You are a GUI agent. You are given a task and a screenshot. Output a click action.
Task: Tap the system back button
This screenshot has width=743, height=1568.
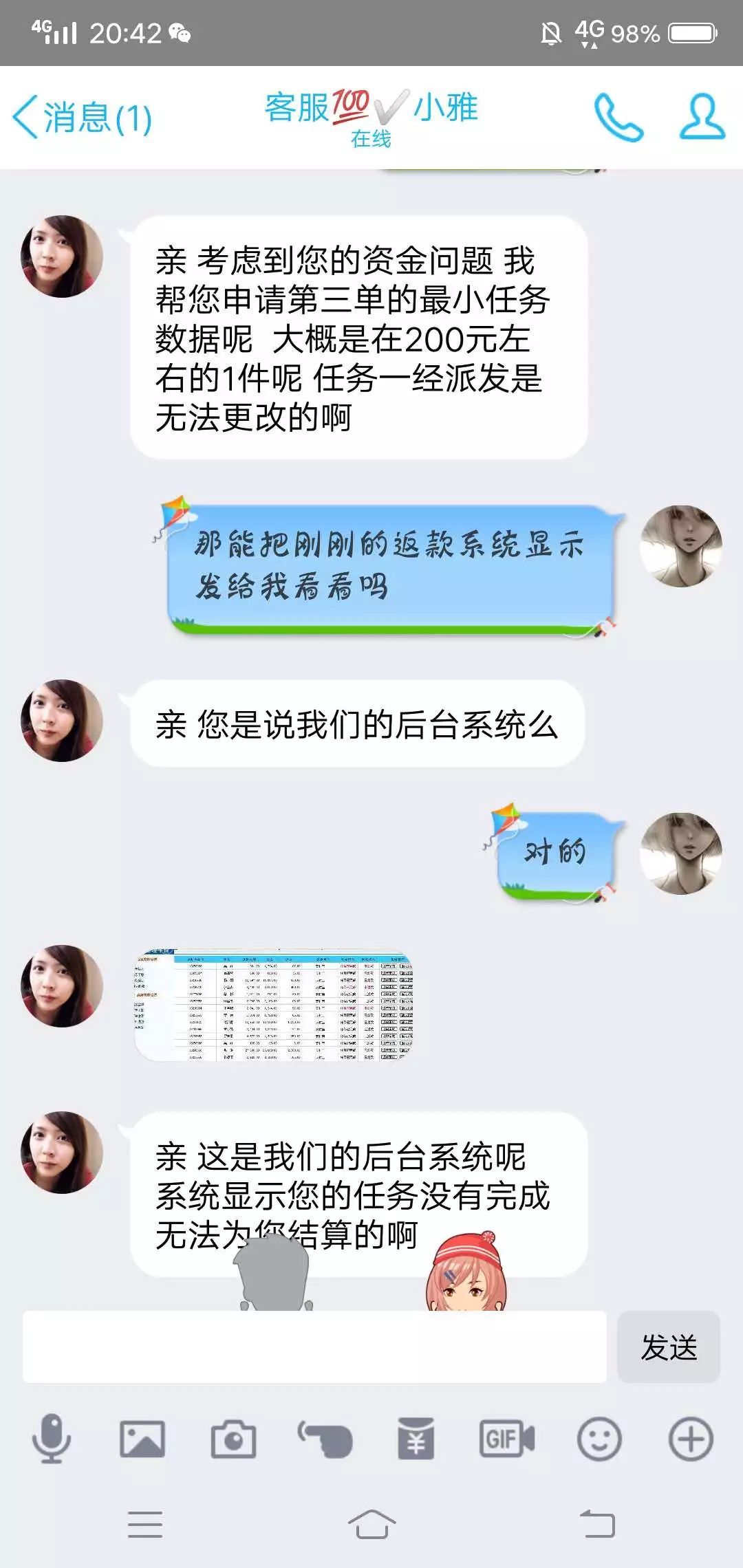click(x=597, y=1524)
